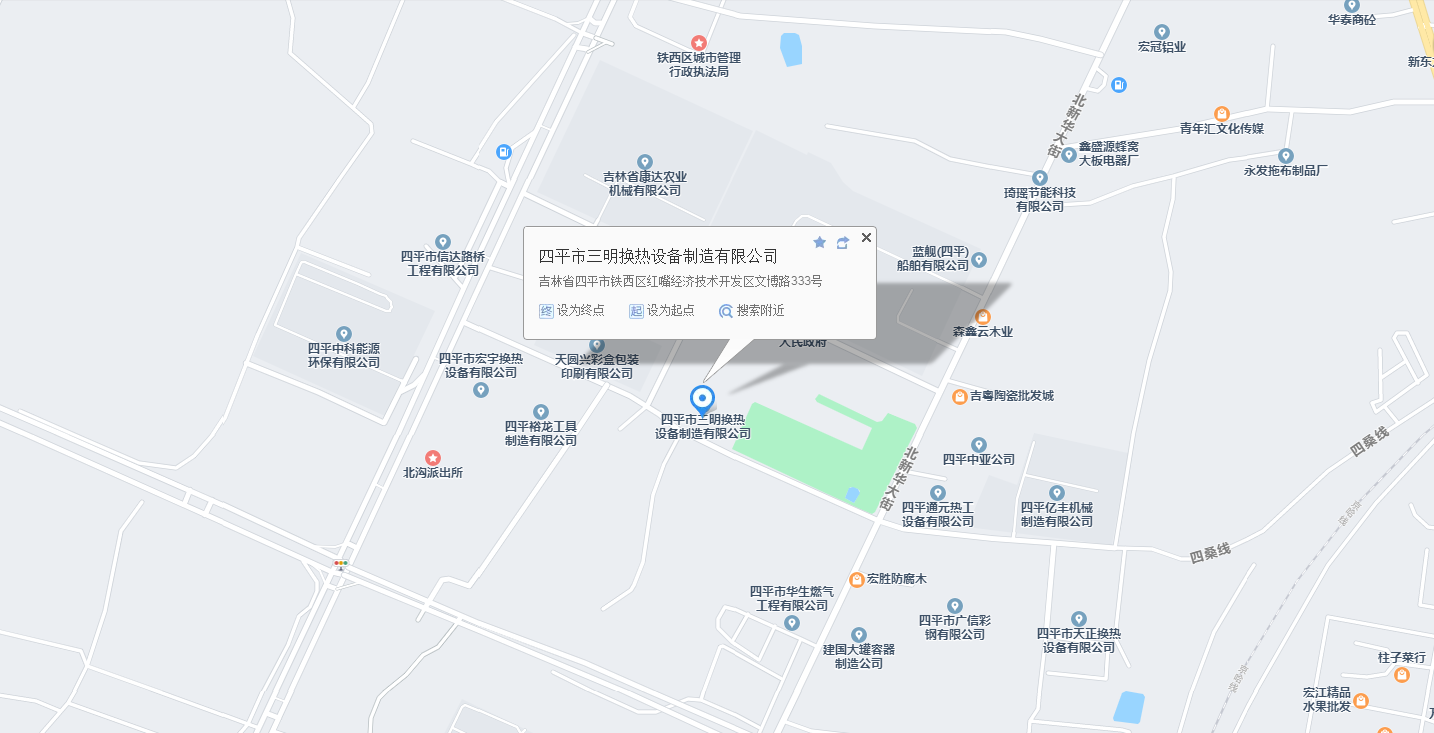Open the 宏胜防腐木 shop marker
Screen dimensions: 1434x733
point(857,579)
